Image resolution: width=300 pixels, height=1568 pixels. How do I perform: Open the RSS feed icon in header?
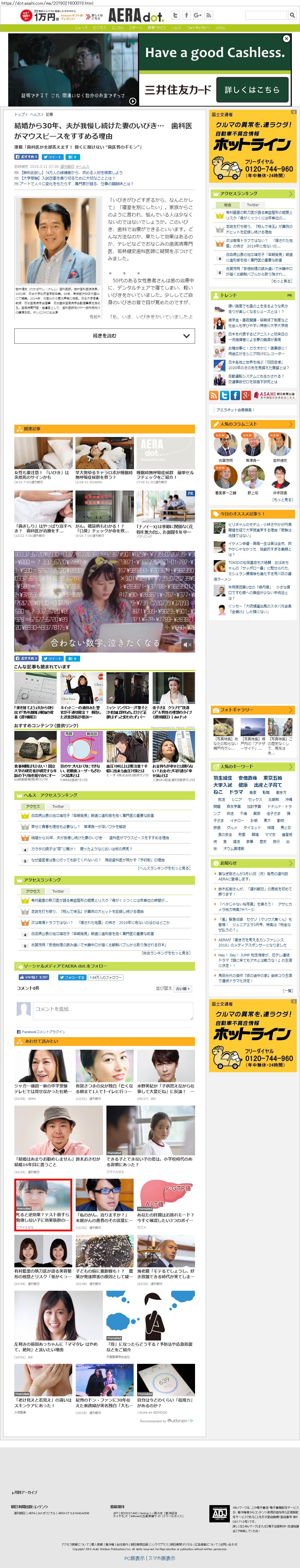coord(209,15)
